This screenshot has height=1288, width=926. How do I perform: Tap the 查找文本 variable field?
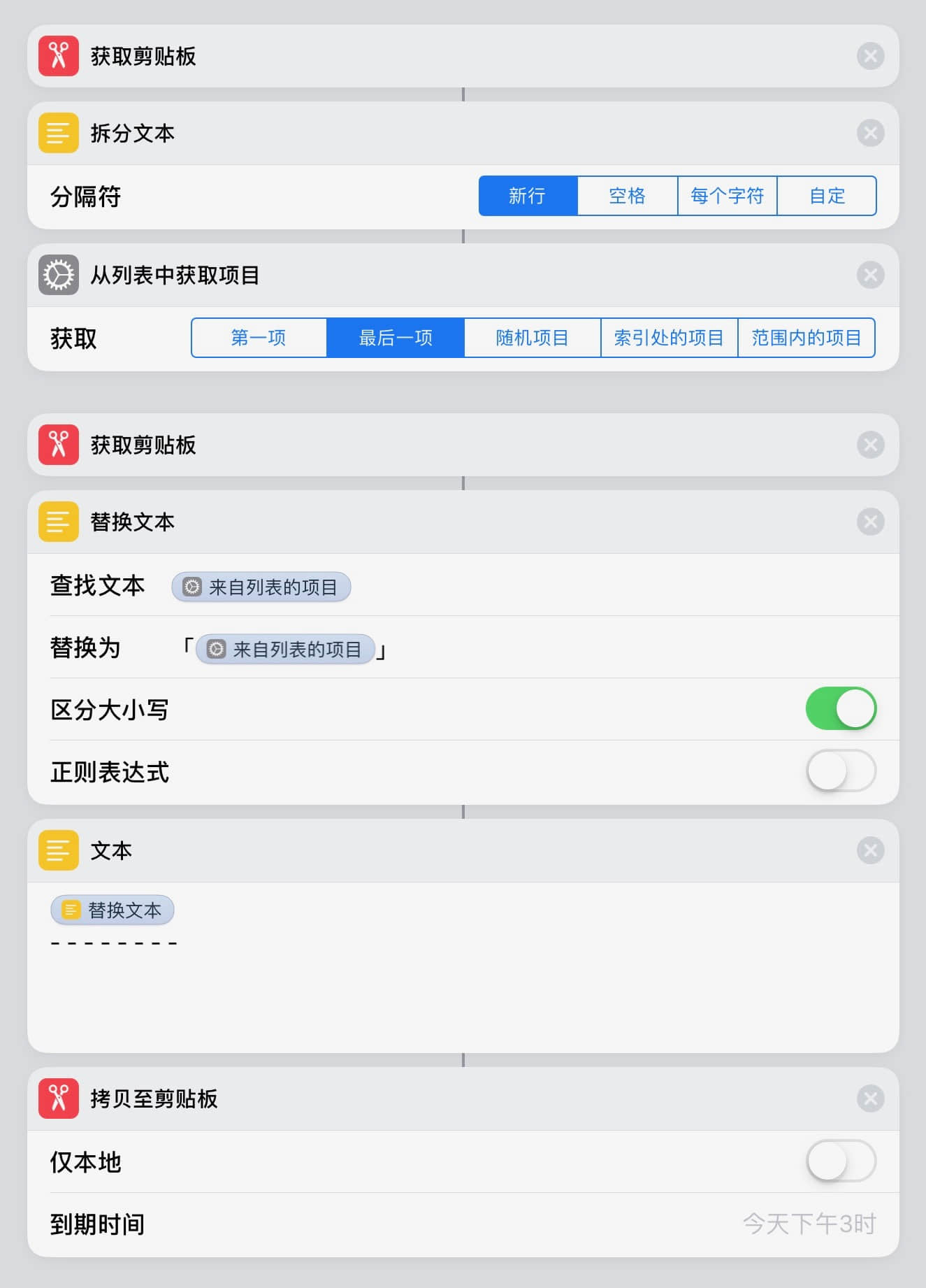point(261,587)
